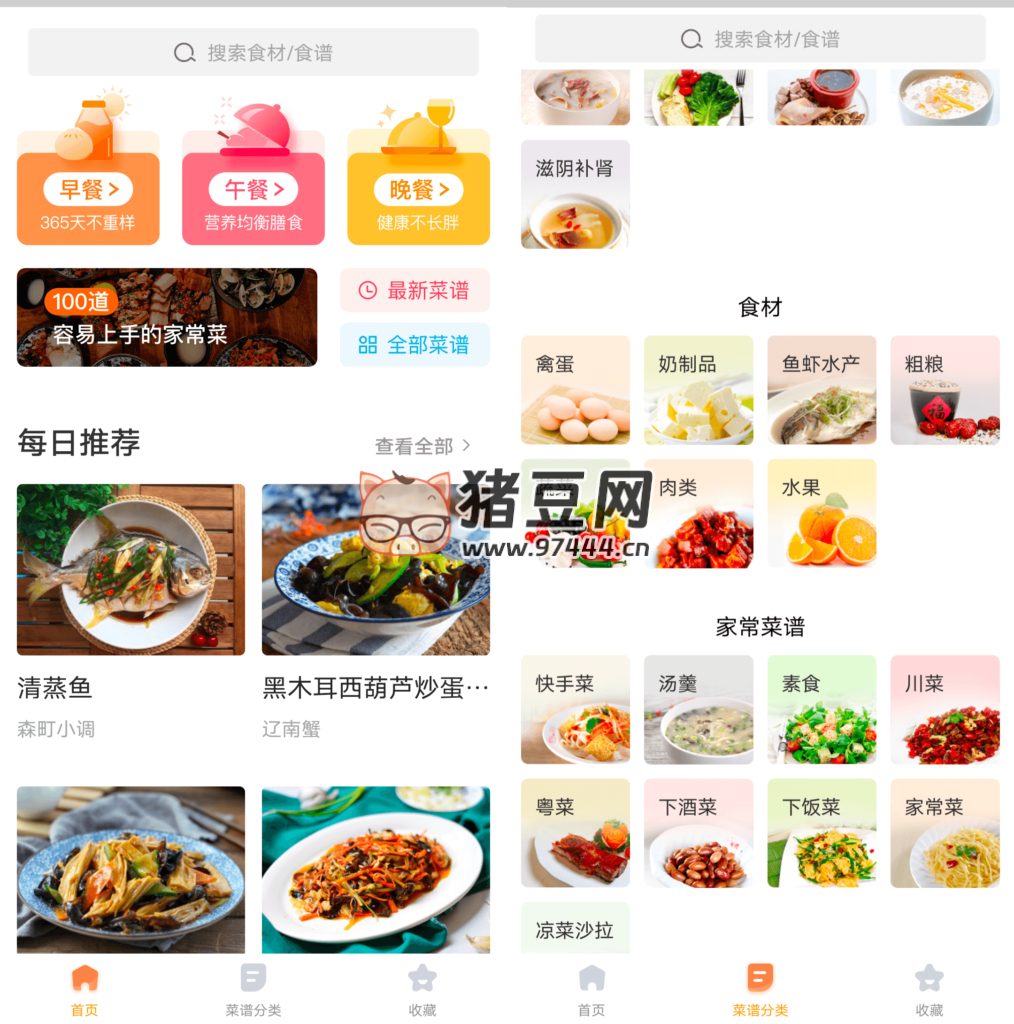Open the 粤菜 cuisine tile

pyautogui.click(x=575, y=832)
